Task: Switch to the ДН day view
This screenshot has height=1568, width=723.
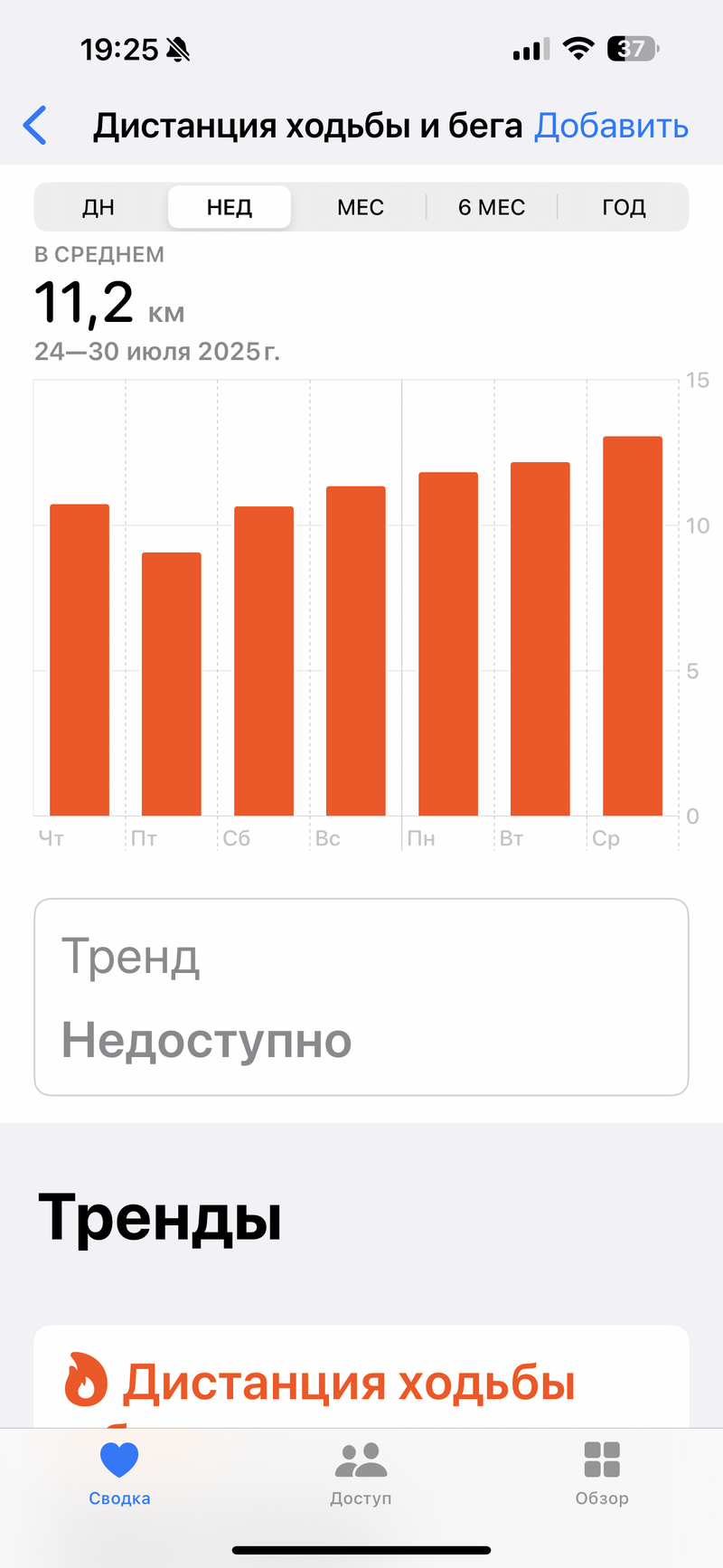Action: pos(99,207)
